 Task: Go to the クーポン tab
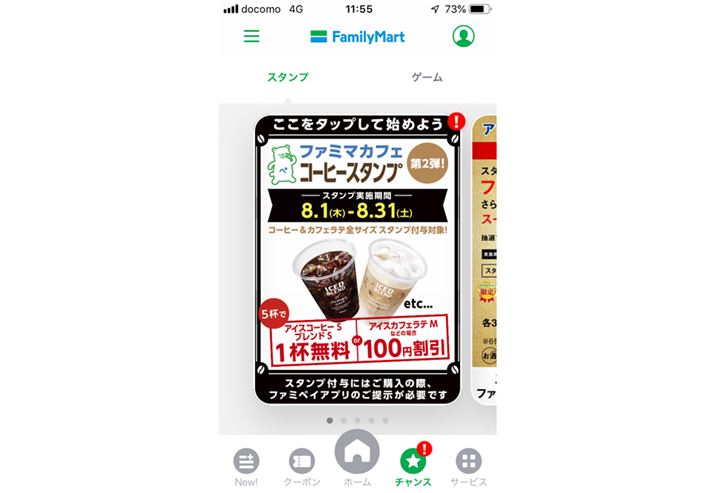pyautogui.click(x=302, y=465)
